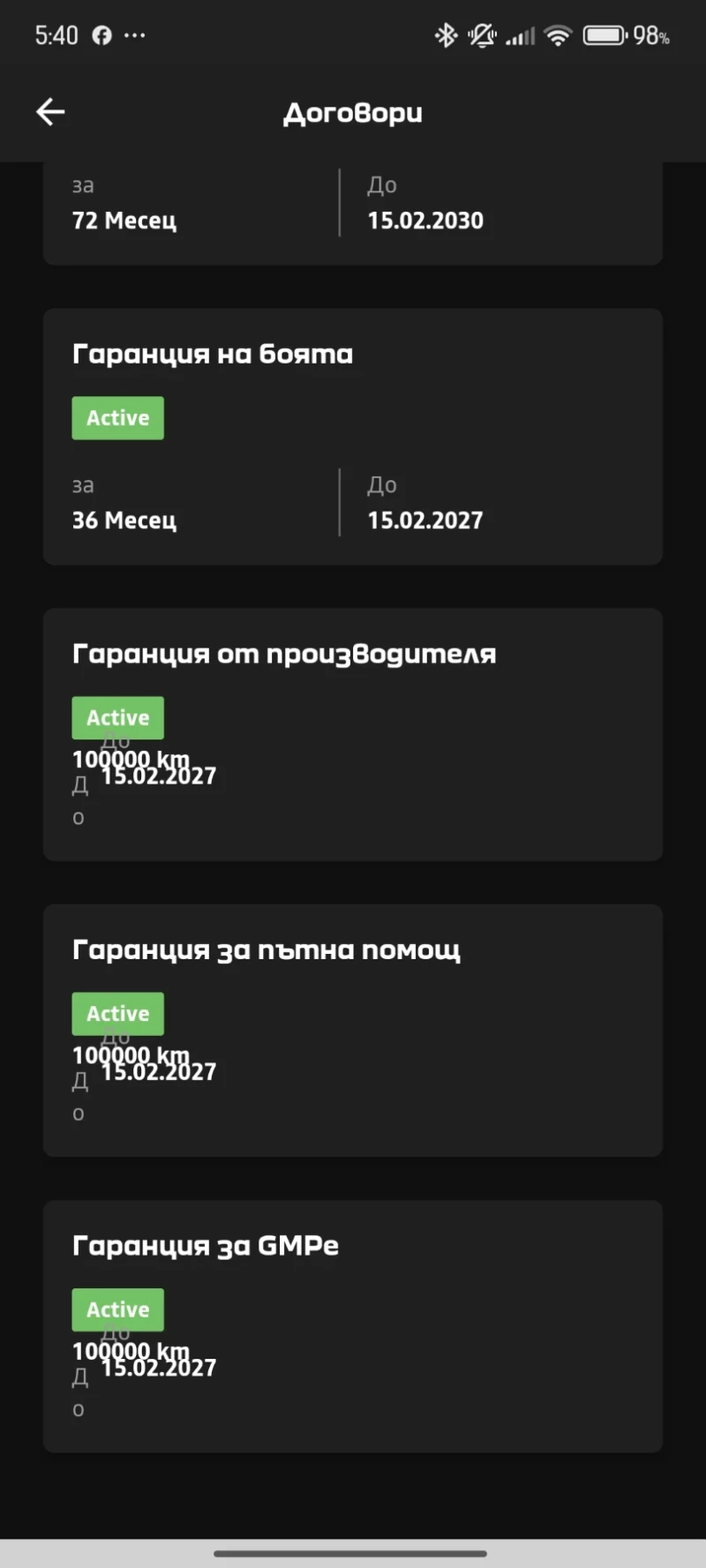Tap the clock showing 5:40
This screenshot has height=1568, width=706.
56,34
